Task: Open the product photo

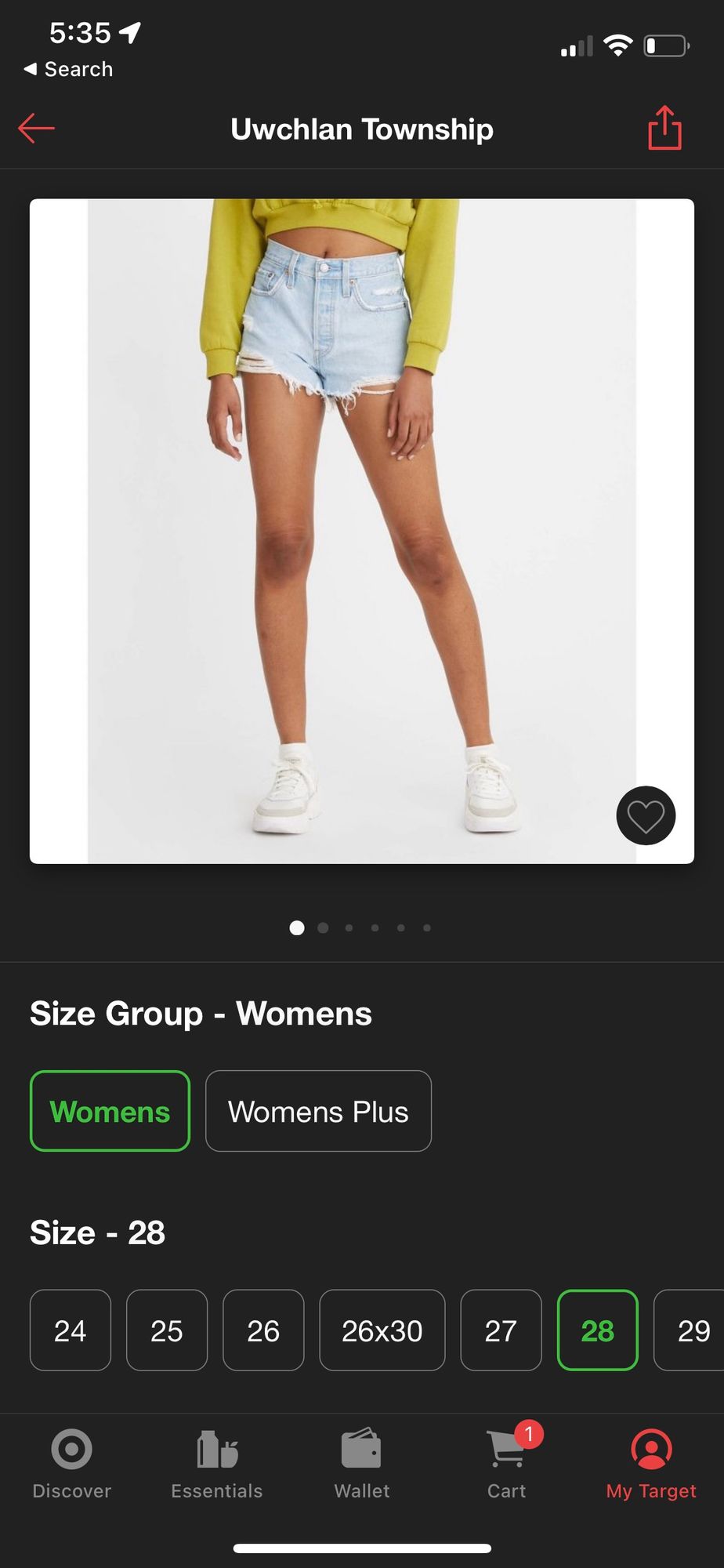Action: tap(361, 531)
